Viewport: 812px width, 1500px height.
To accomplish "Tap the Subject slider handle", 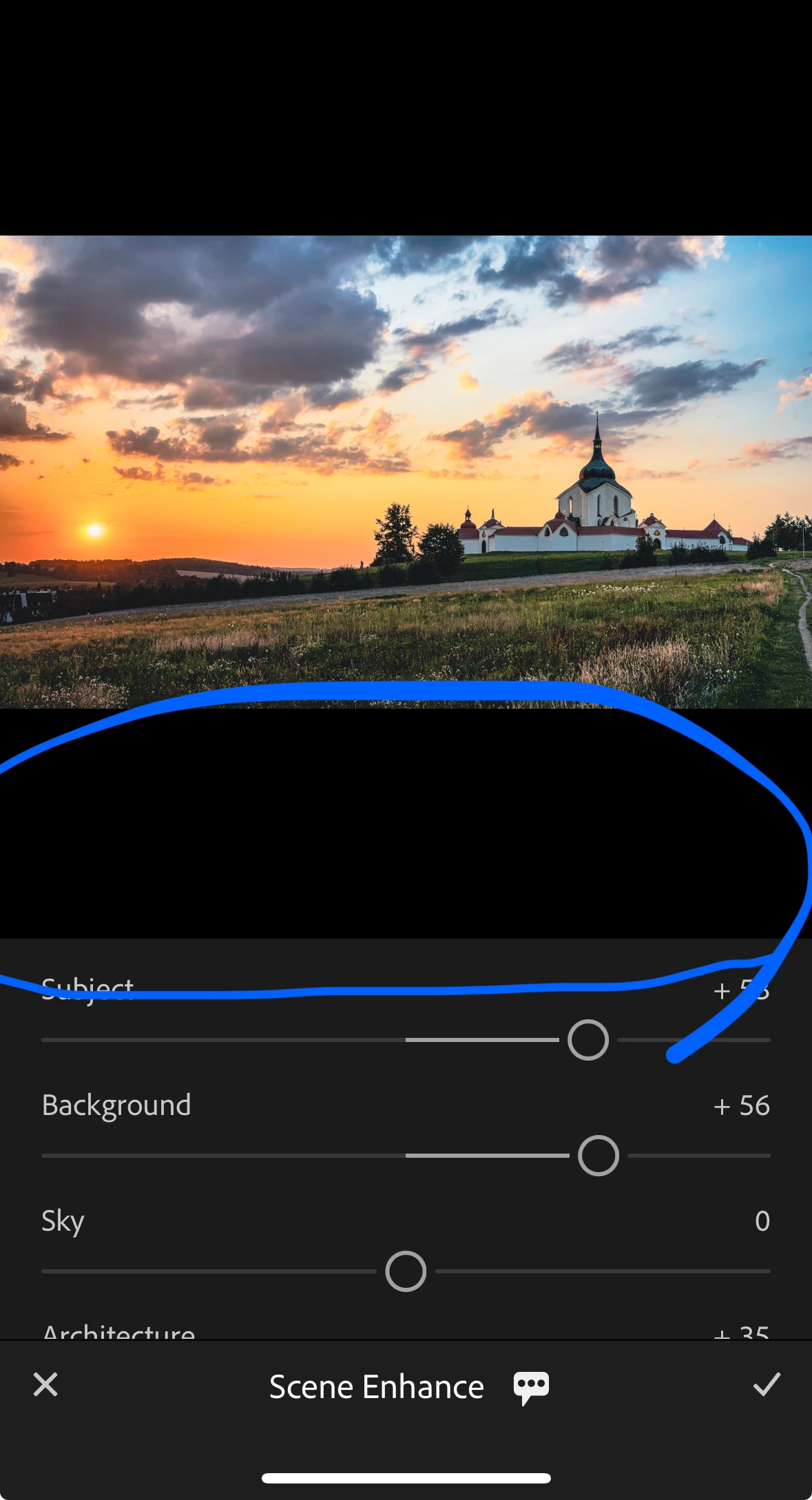I will click(x=588, y=1040).
